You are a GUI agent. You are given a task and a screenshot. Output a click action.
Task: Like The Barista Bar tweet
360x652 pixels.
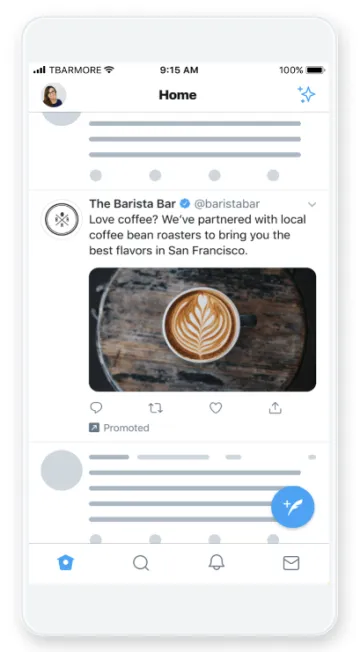[x=215, y=408]
